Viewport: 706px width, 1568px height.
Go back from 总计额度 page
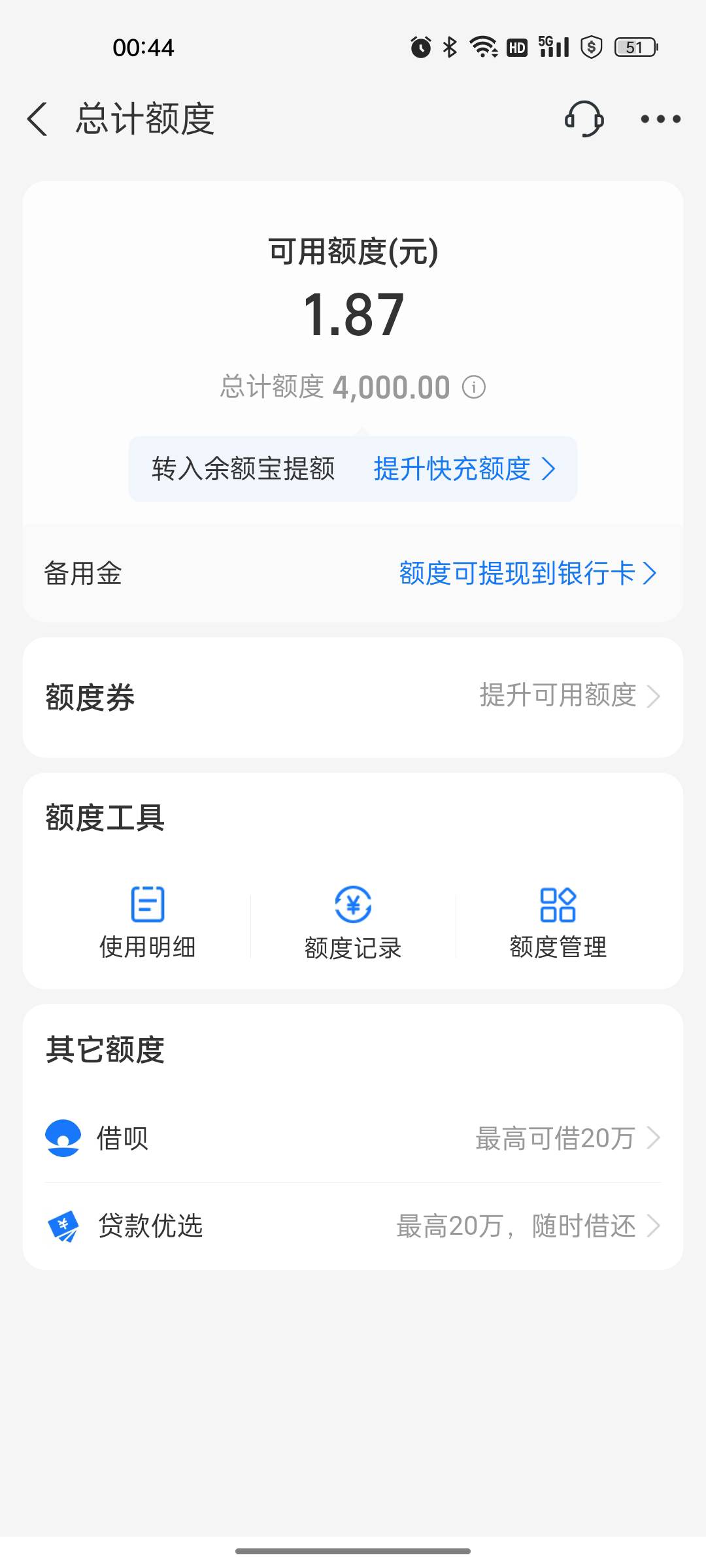point(38,120)
